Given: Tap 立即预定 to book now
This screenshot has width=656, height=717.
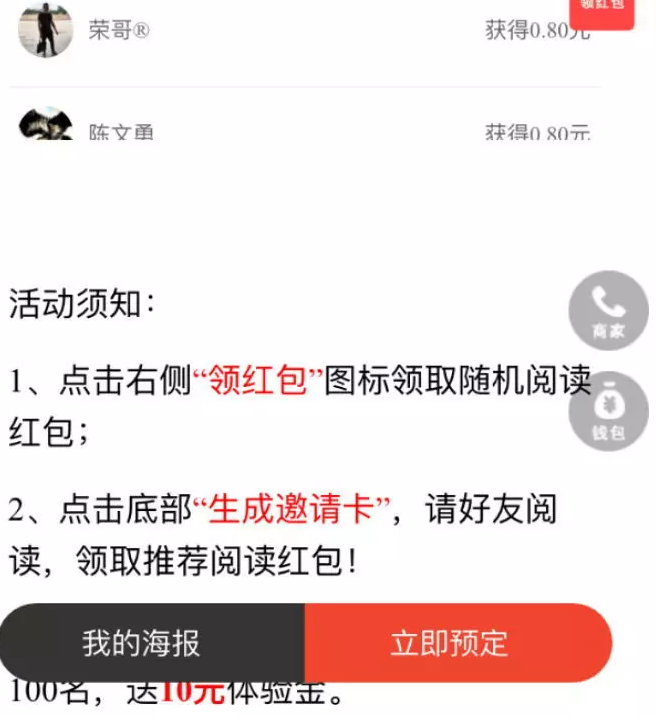Looking at the screenshot, I should pyautogui.click(x=457, y=643).
